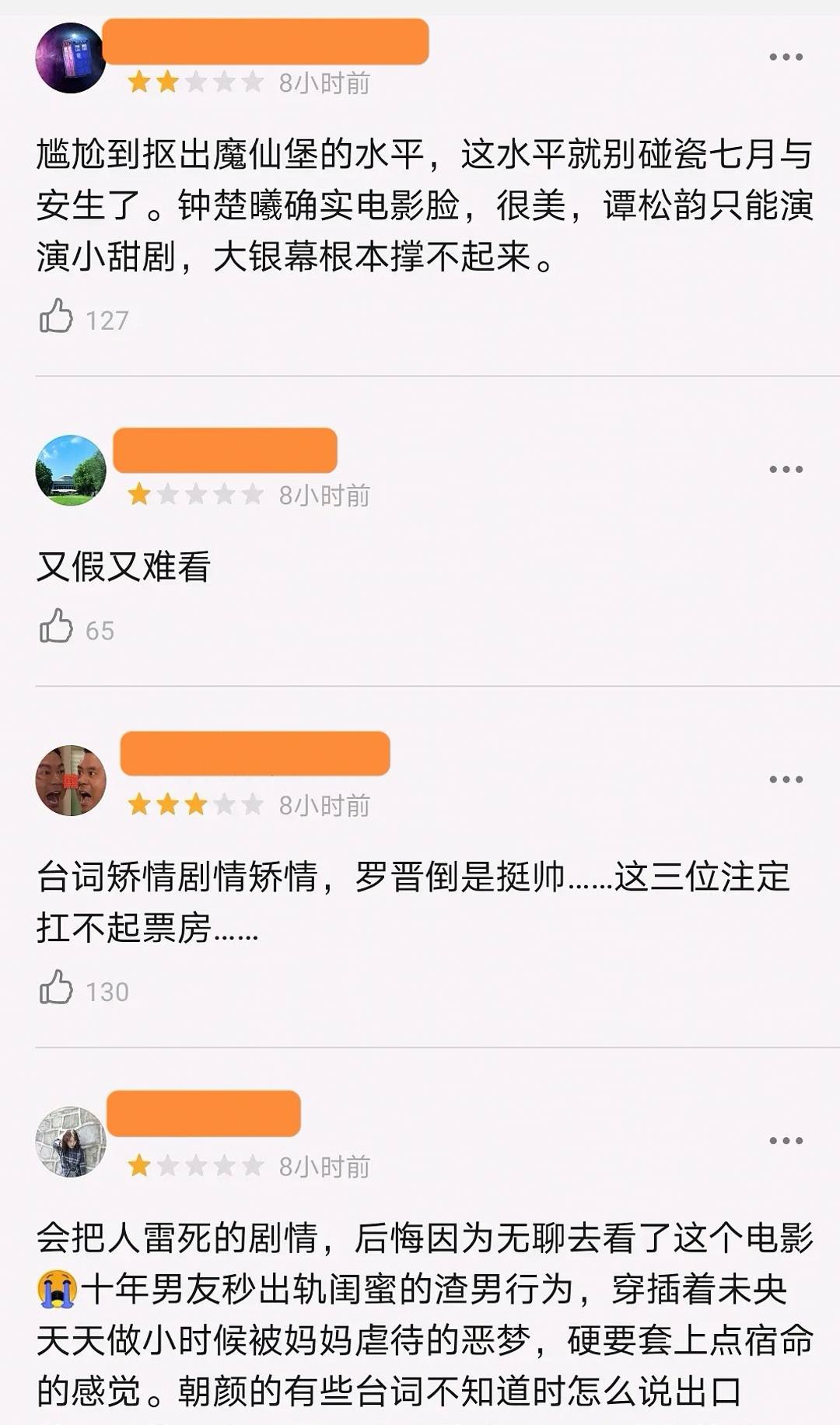Like the review saying 又假又难看
This screenshot has width=840, height=1425.
point(56,628)
